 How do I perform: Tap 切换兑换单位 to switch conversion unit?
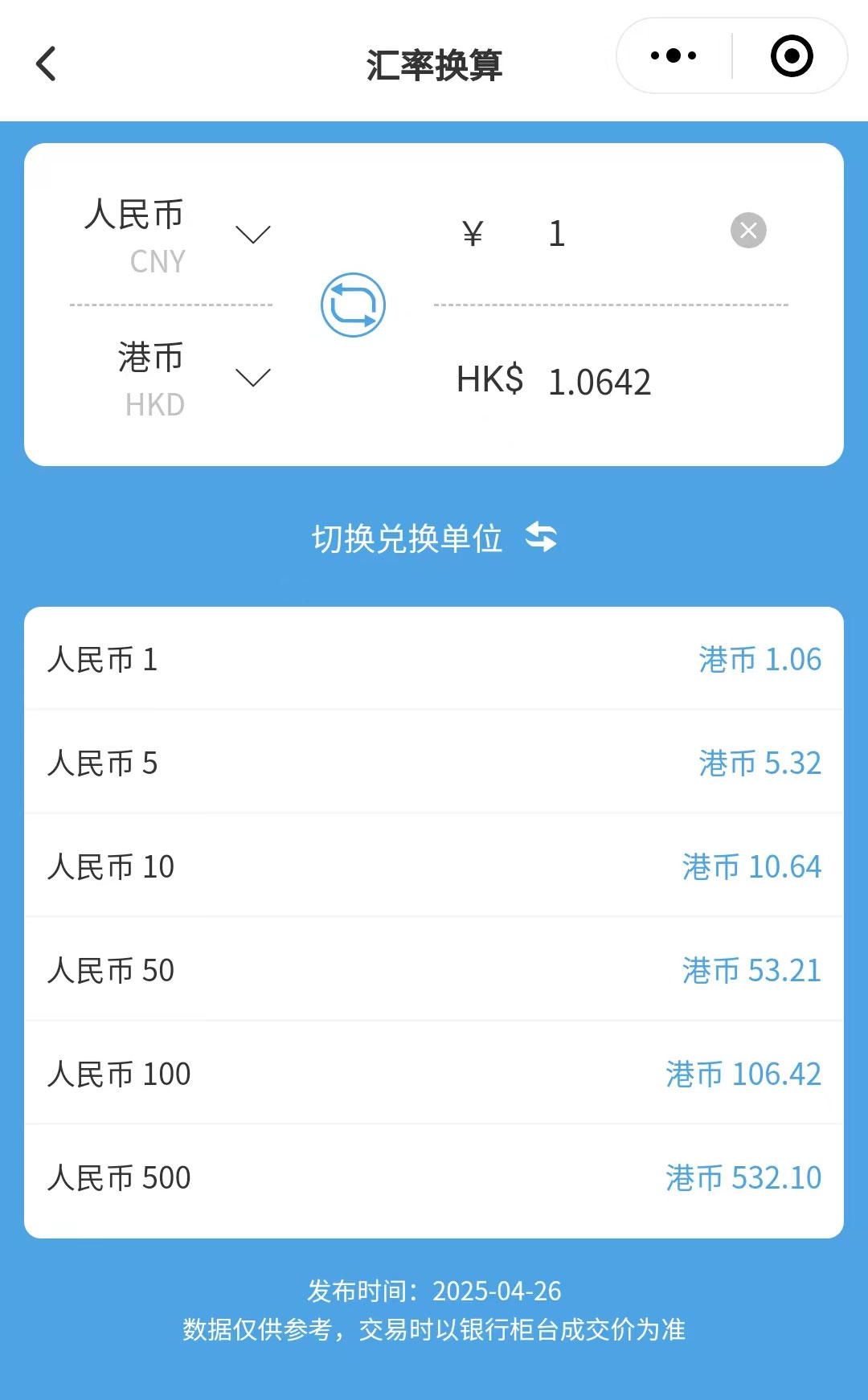coord(434,538)
